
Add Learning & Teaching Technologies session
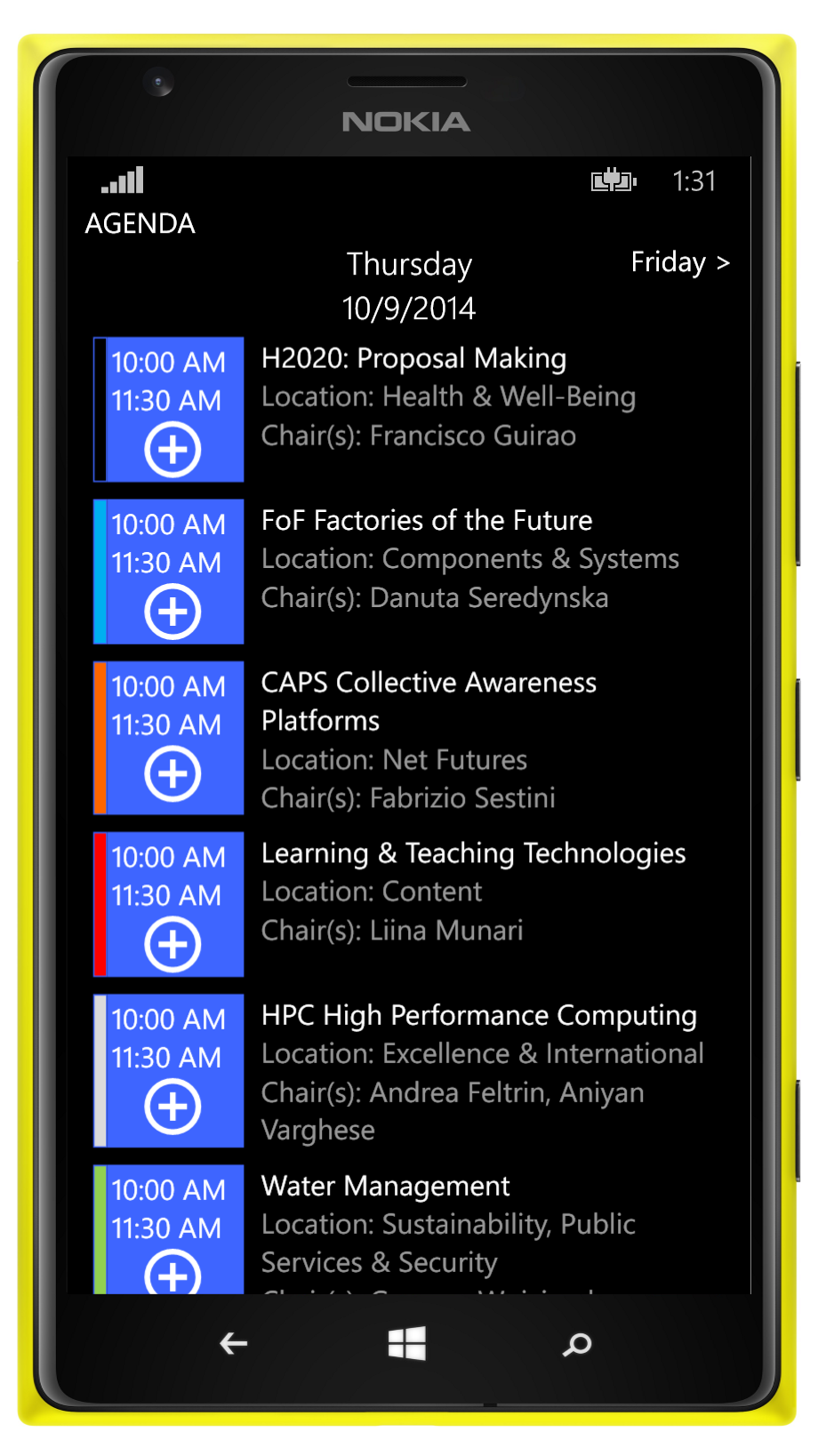tap(172, 945)
